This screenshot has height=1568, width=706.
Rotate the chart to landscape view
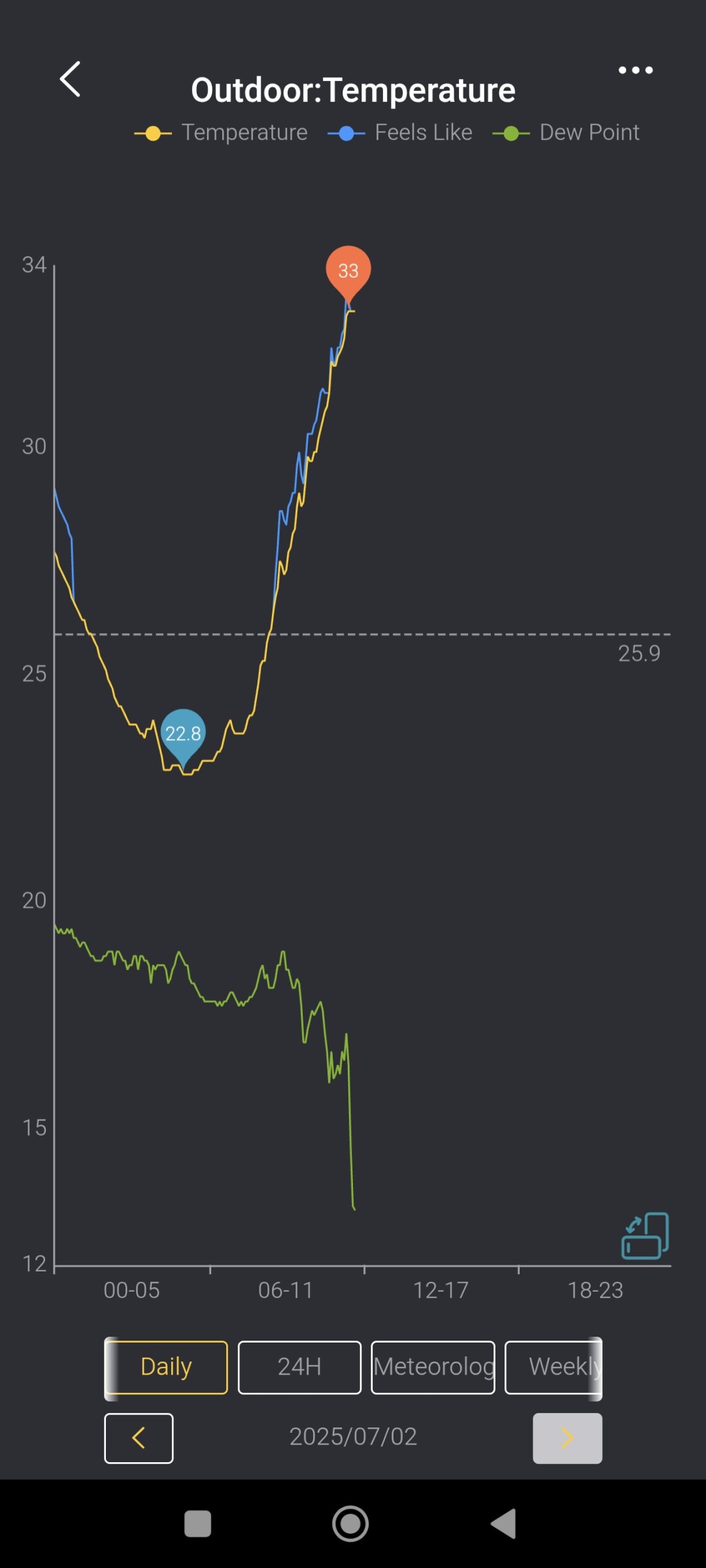point(645,1235)
